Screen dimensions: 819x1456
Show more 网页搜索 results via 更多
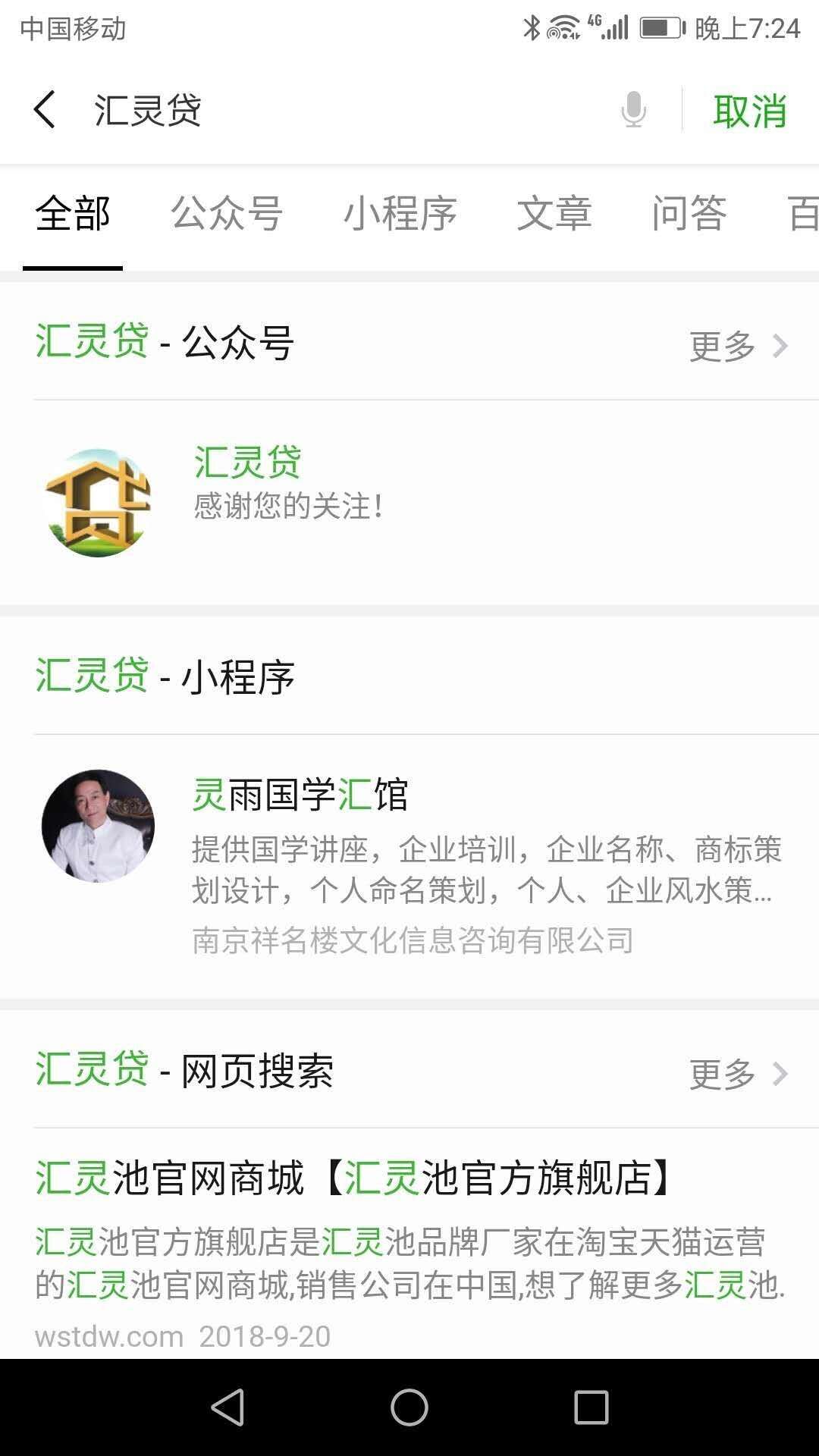click(x=739, y=1074)
